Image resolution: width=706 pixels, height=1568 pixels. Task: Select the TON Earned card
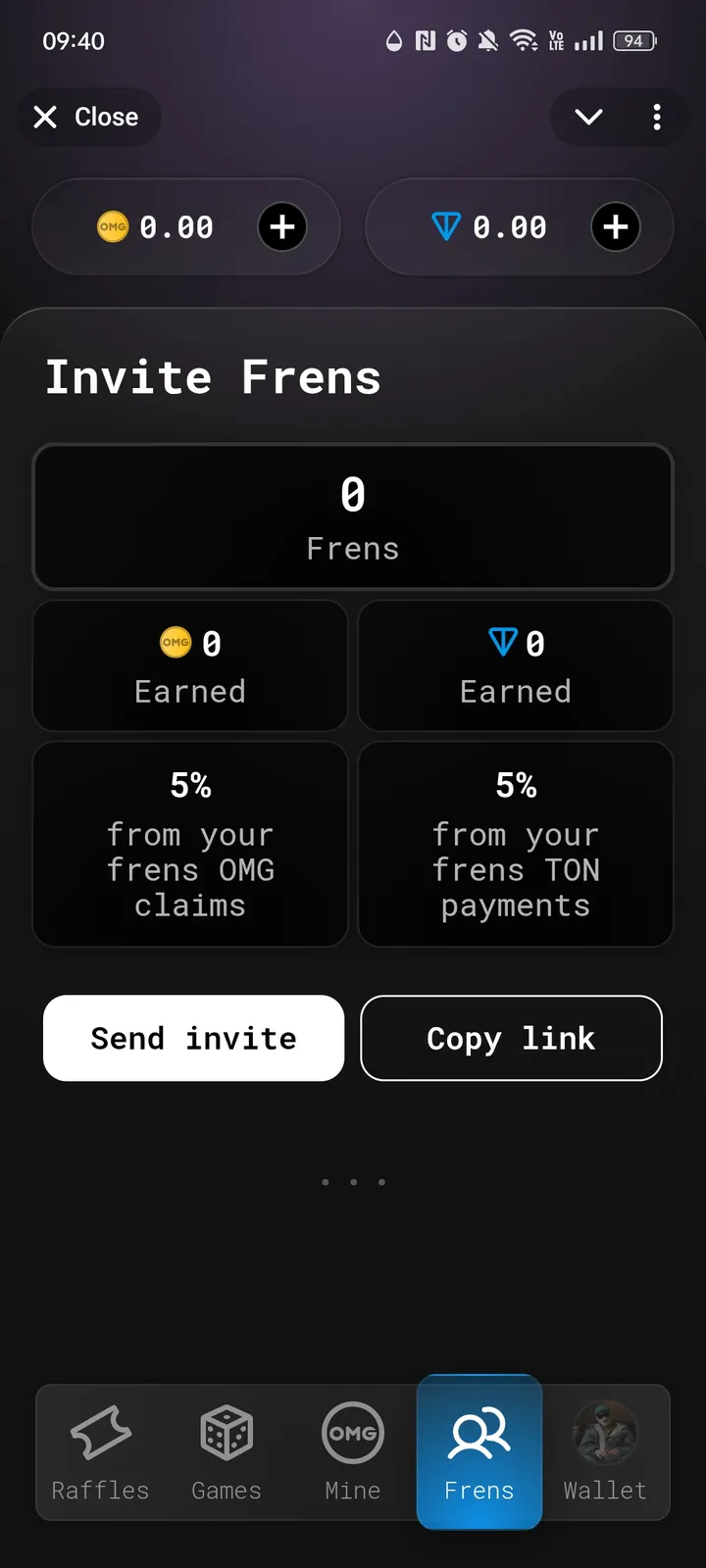click(x=515, y=665)
